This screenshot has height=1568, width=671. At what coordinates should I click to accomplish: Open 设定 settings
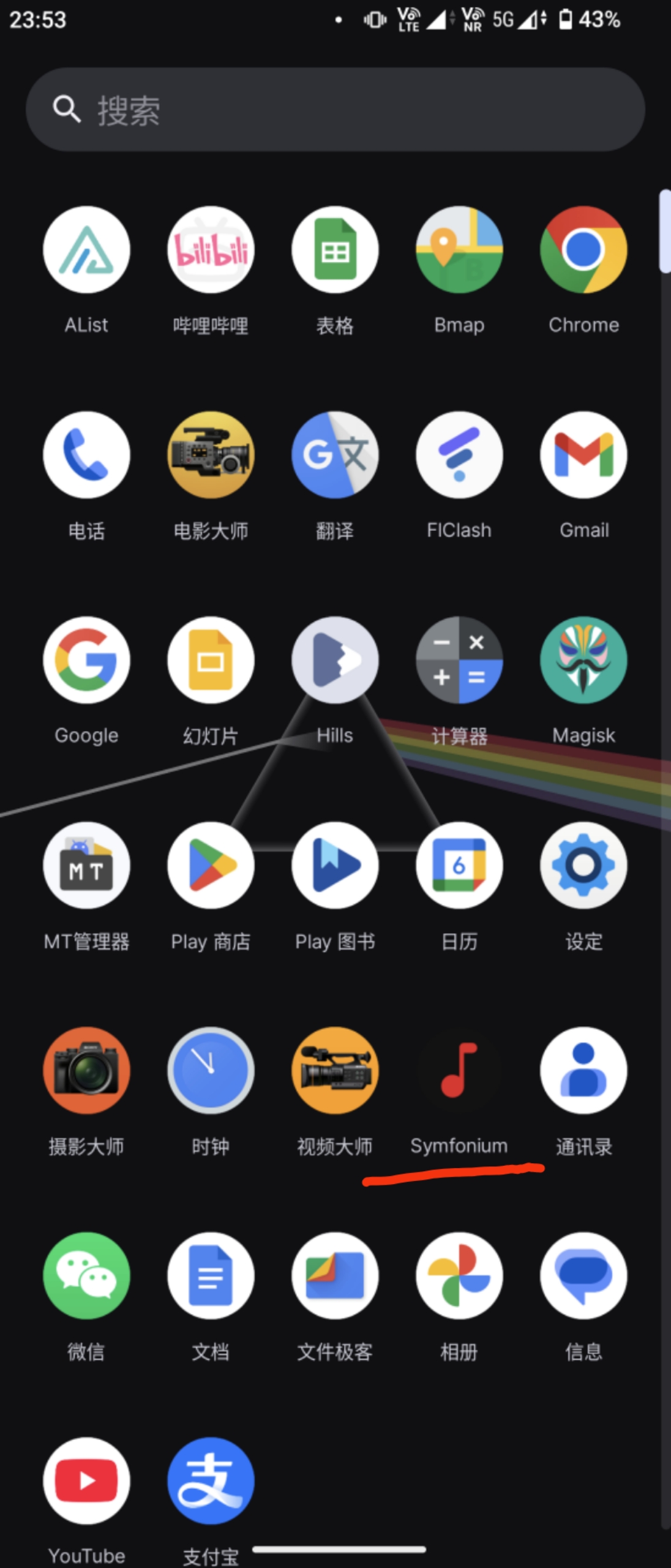(x=583, y=865)
